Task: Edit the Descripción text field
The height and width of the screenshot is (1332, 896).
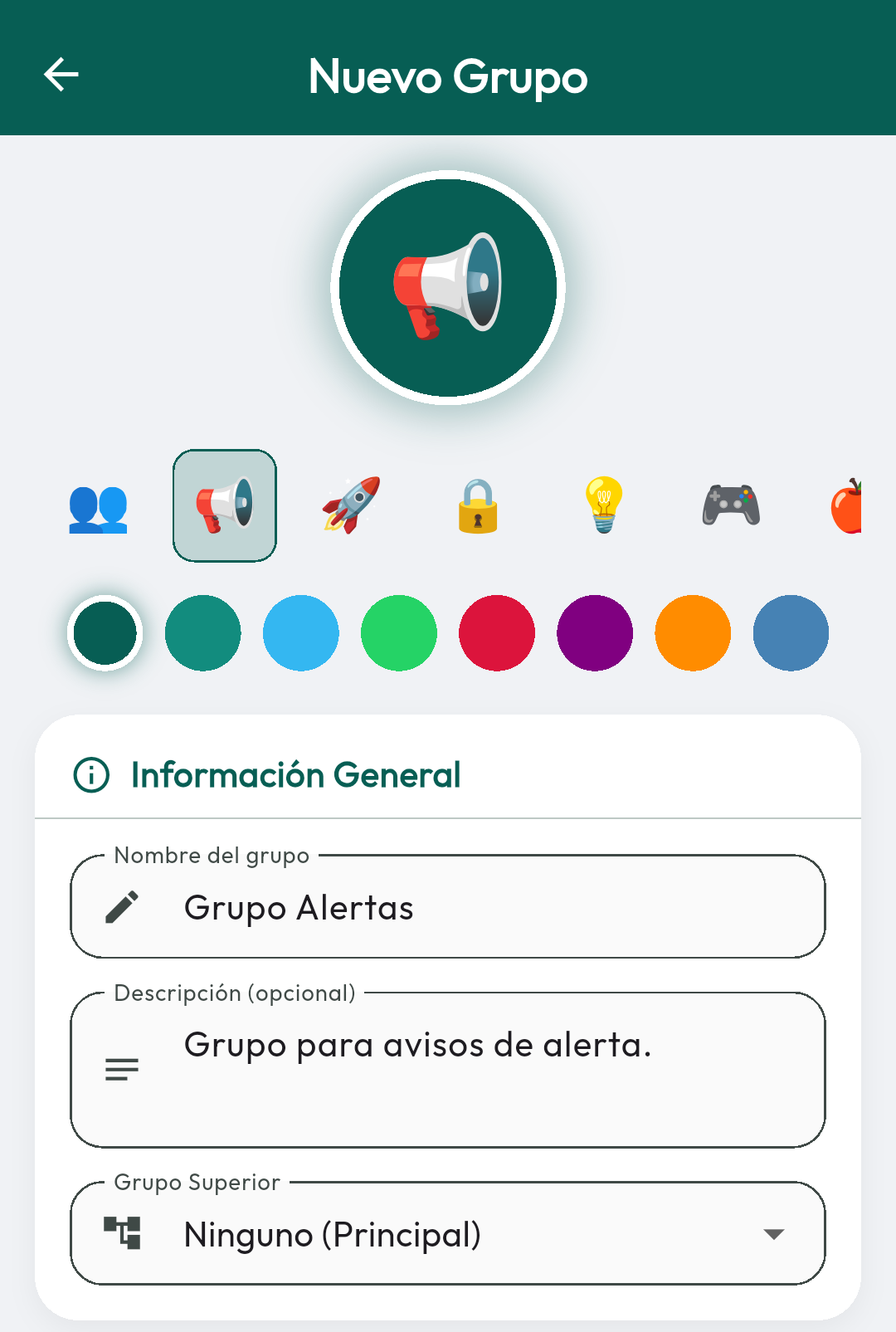Action: 481,1069
